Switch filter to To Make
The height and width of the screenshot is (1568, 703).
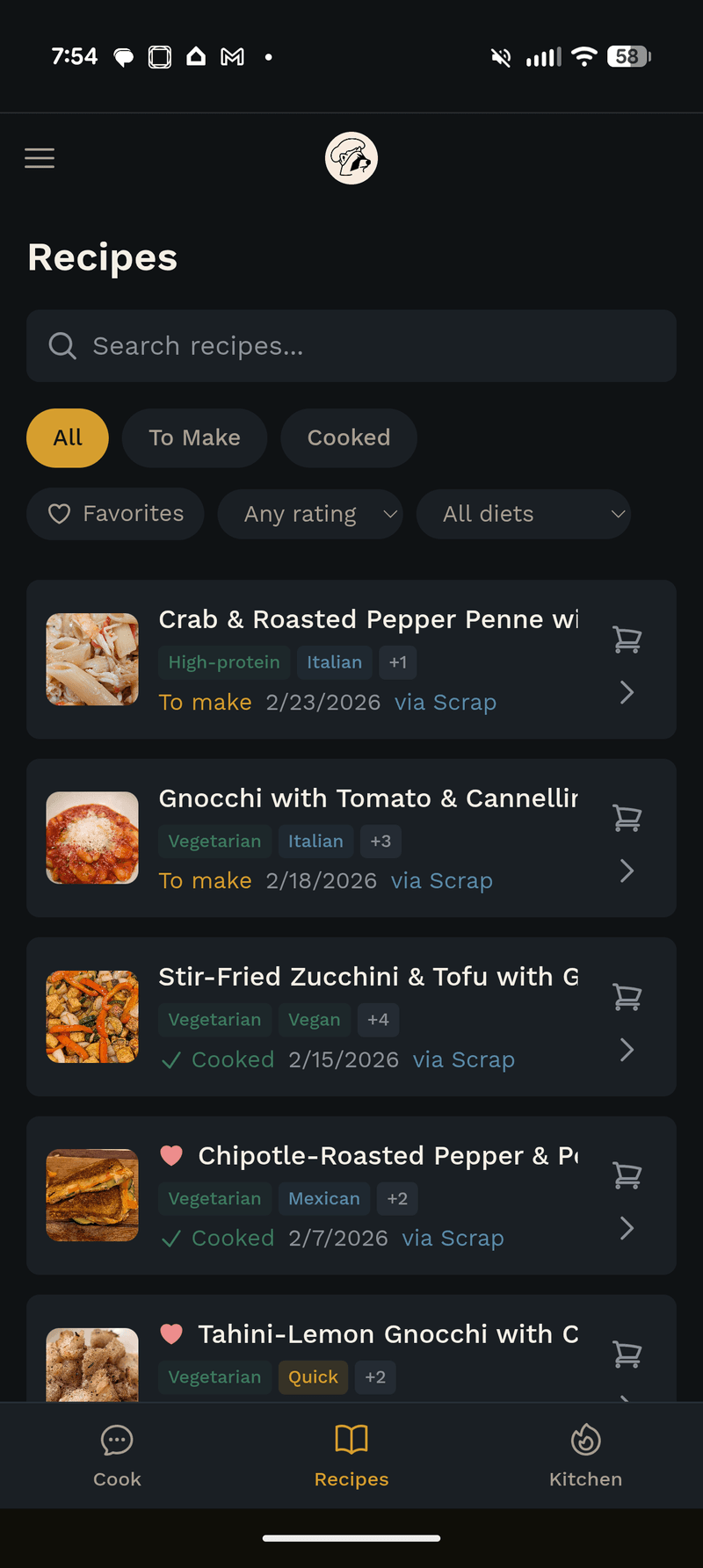(x=194, y=437)
